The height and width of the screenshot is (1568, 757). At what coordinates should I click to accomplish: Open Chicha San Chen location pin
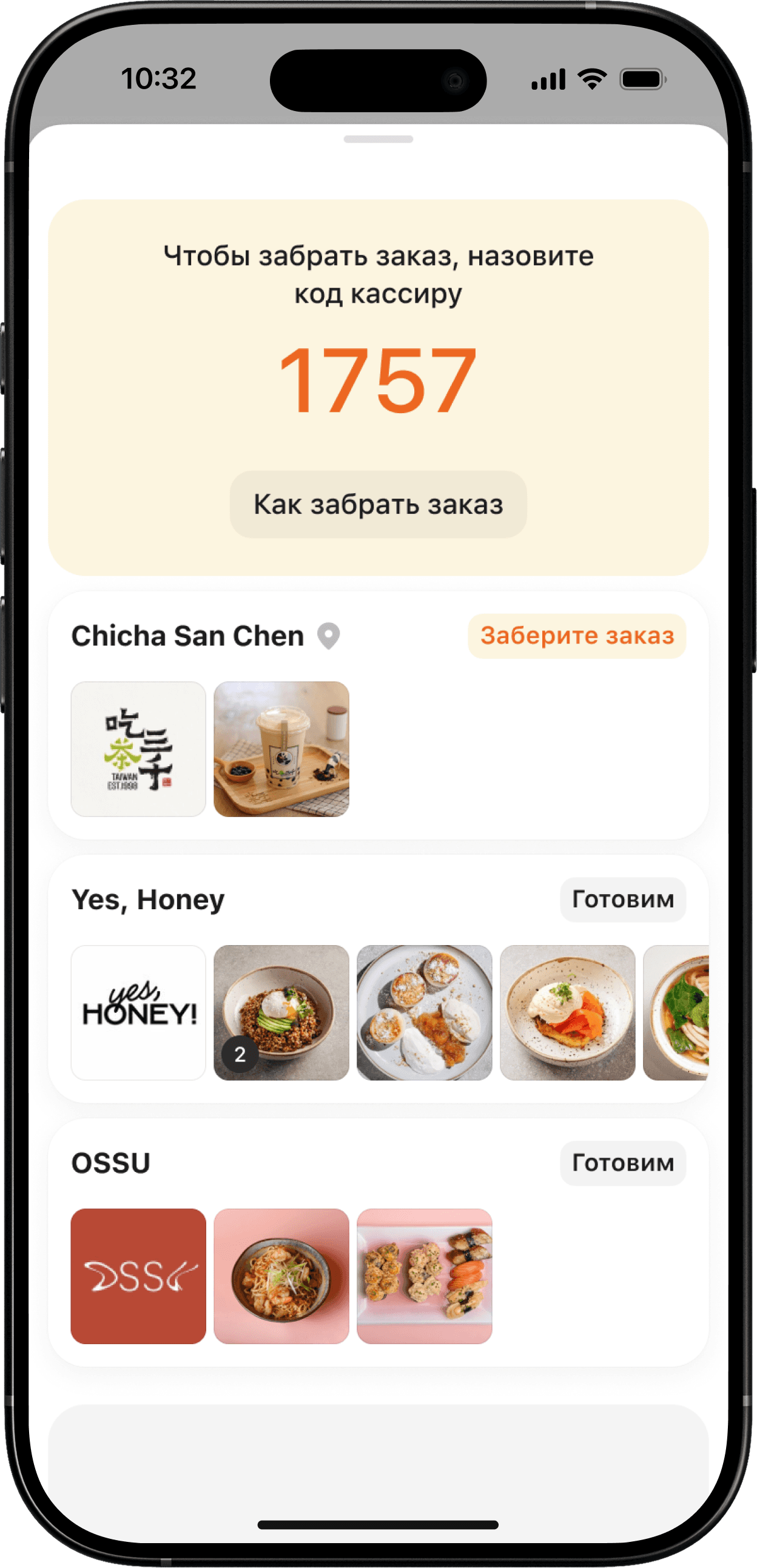point(329,636)
